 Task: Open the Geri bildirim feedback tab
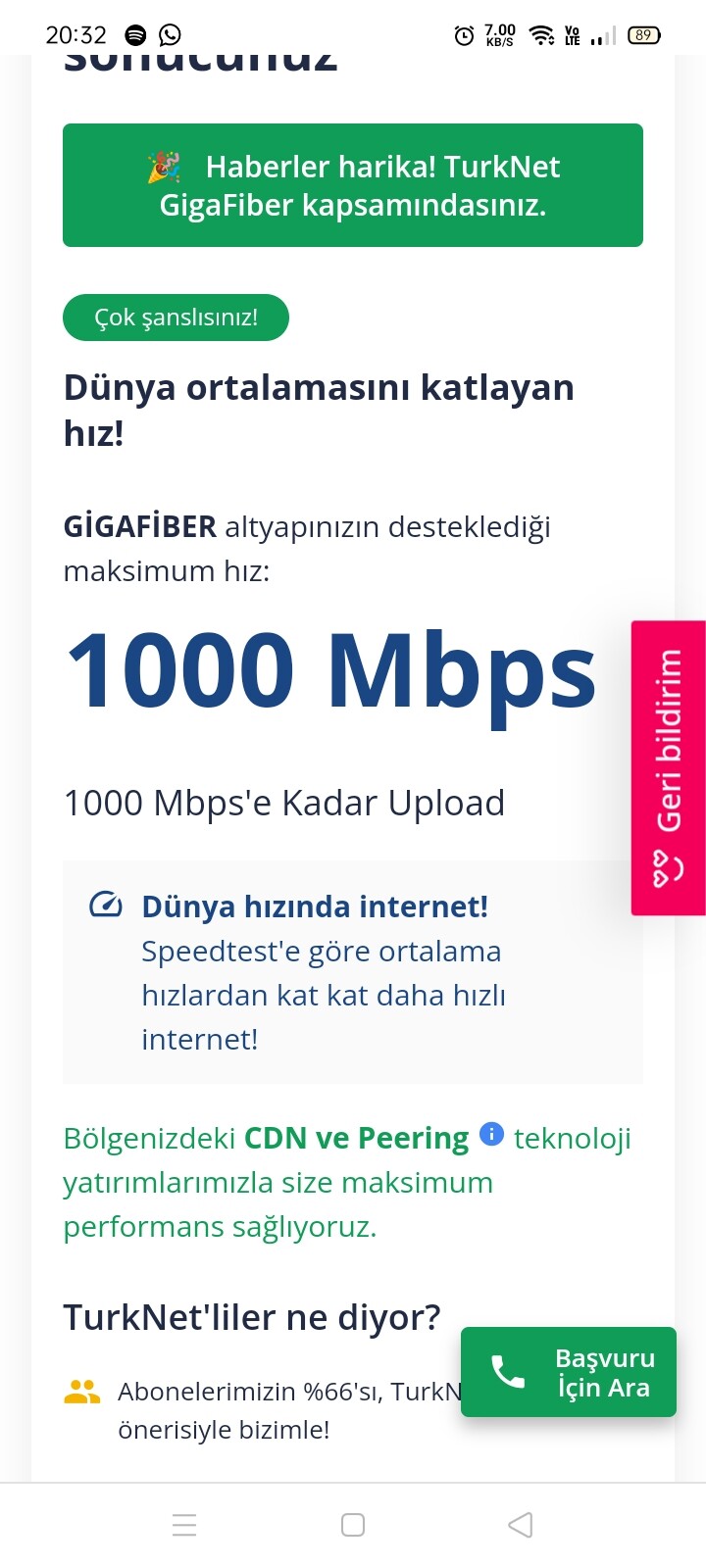click(669, 767)
